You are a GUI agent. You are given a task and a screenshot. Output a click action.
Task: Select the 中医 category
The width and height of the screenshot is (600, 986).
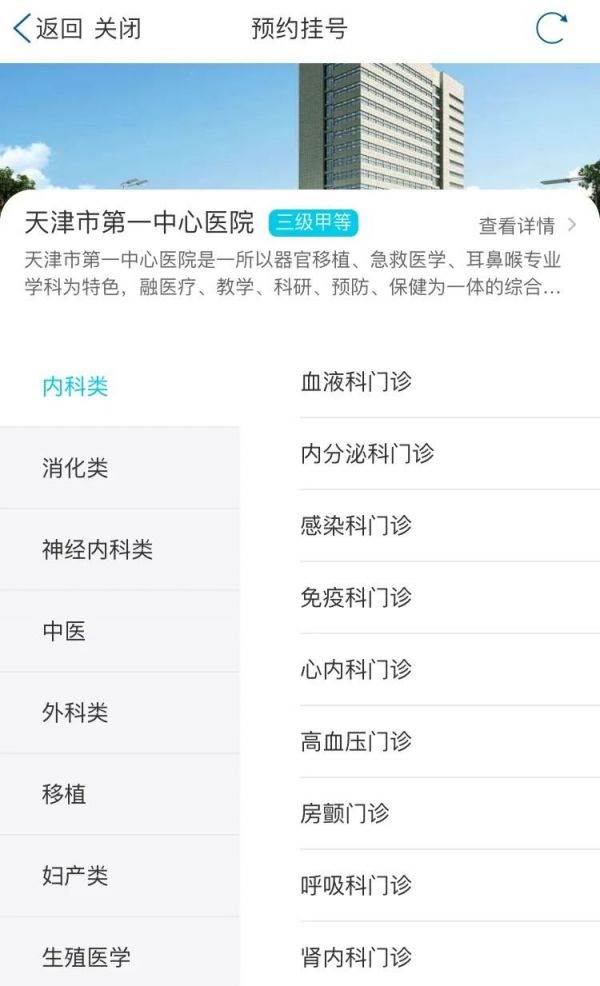64,631
